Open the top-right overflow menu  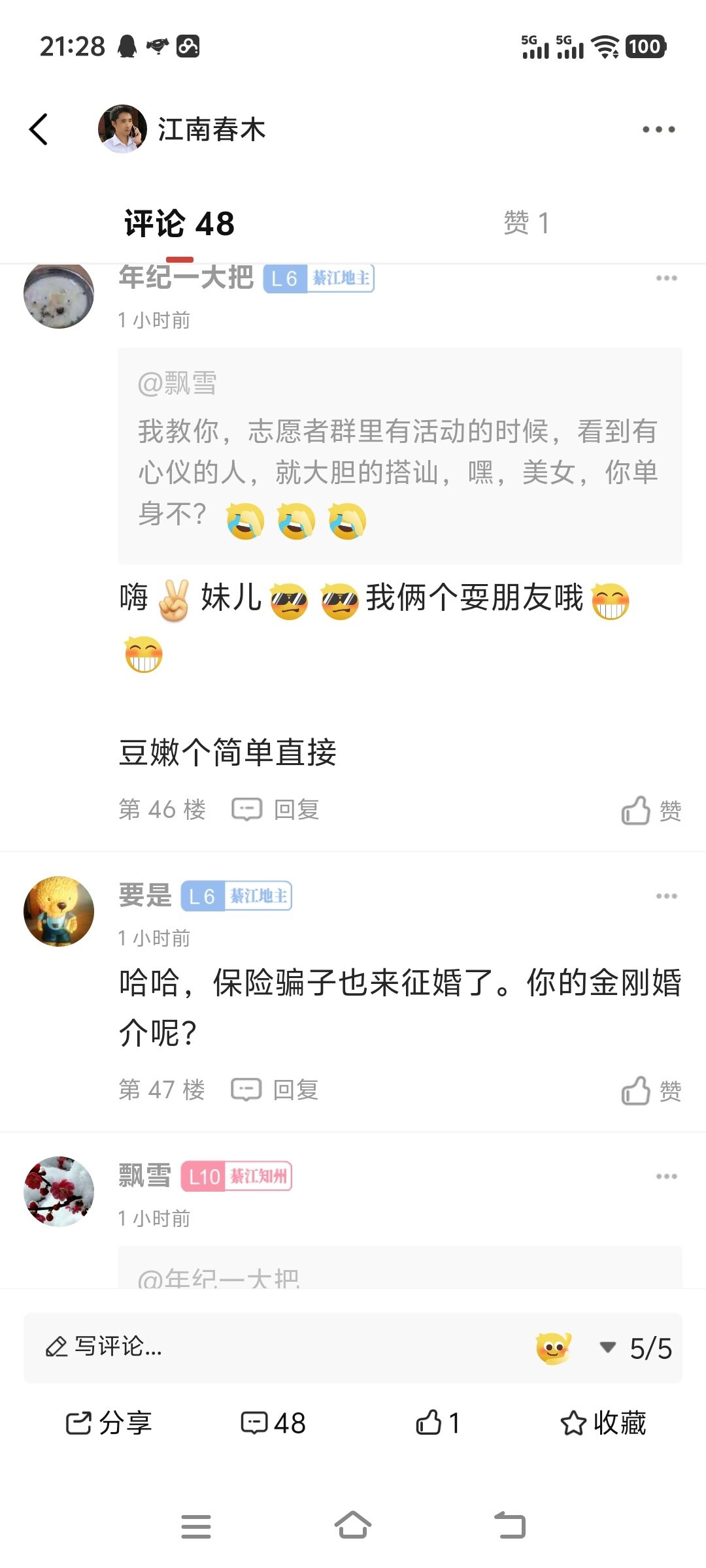[658, 129]
